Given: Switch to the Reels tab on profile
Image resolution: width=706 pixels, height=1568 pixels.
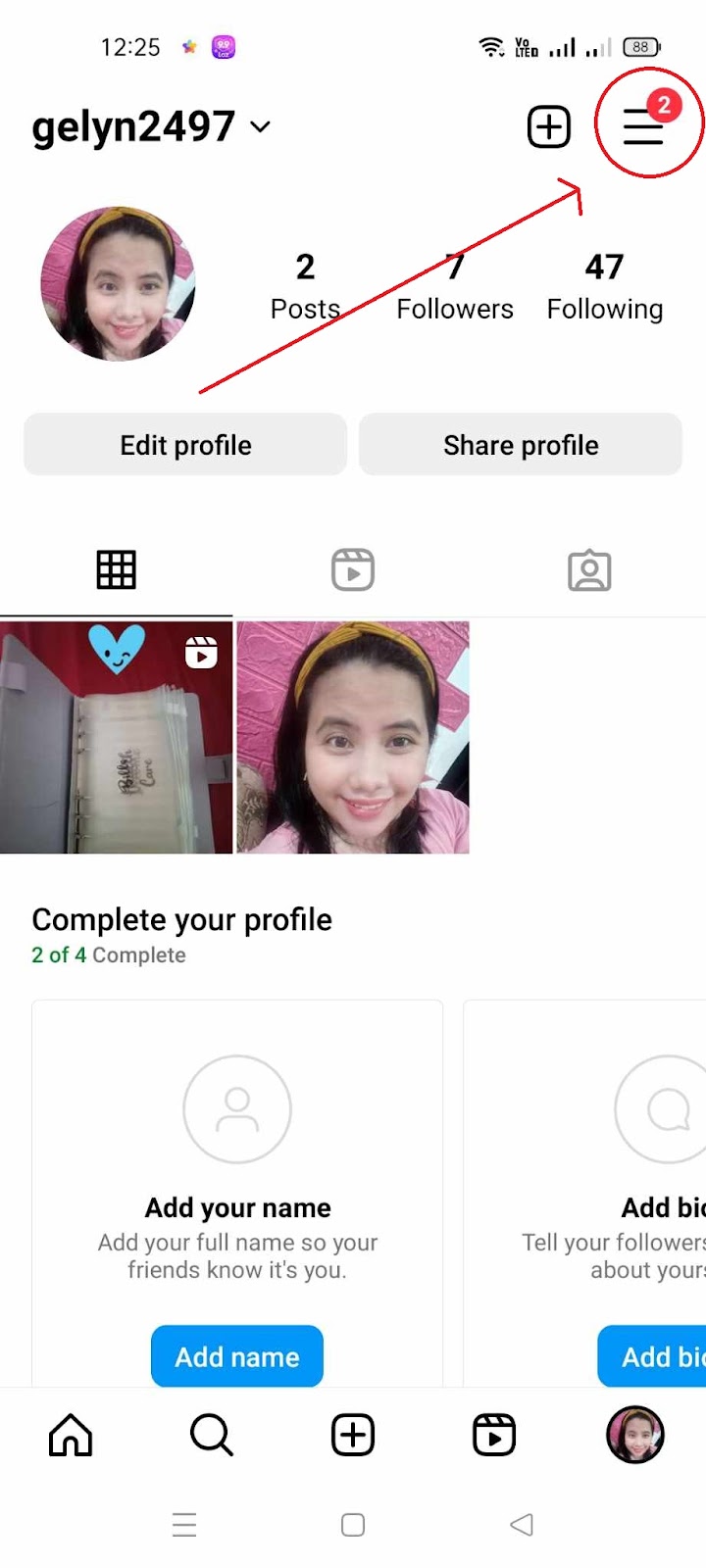Looking at the screenshot, I should [x=353, y=569].
